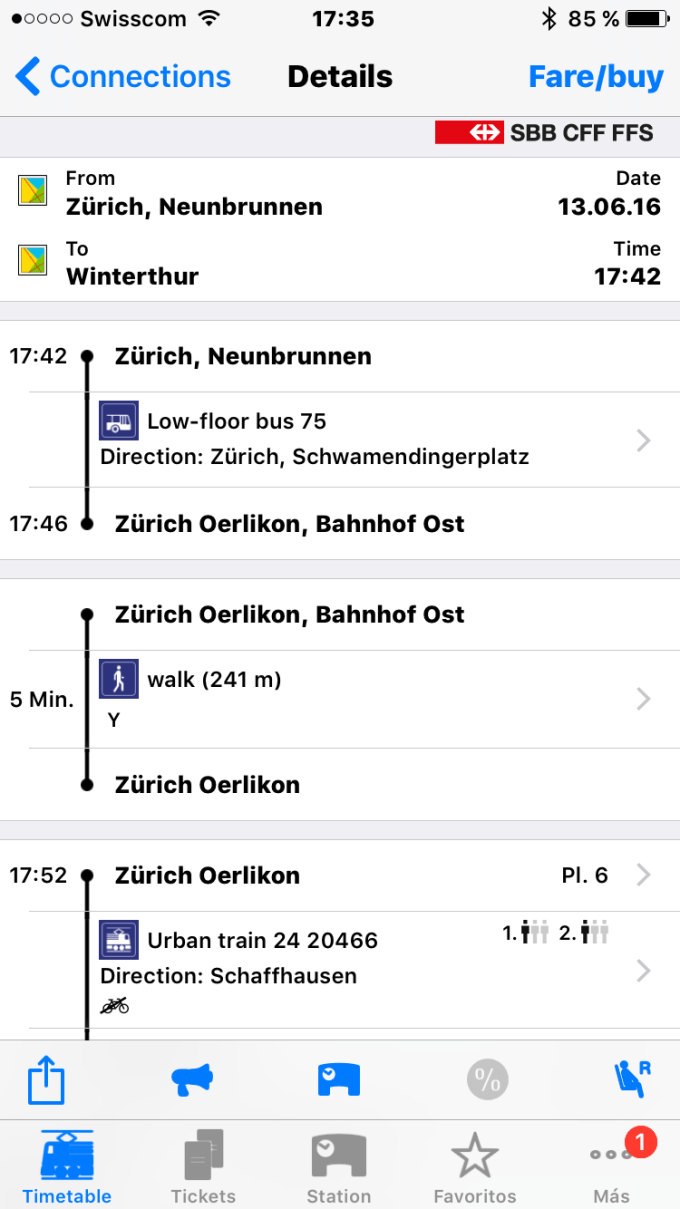Viewport: 680px width, 1209px height.
Task: Open the megaphone announcements icon
Action: tap(192, 1080)
